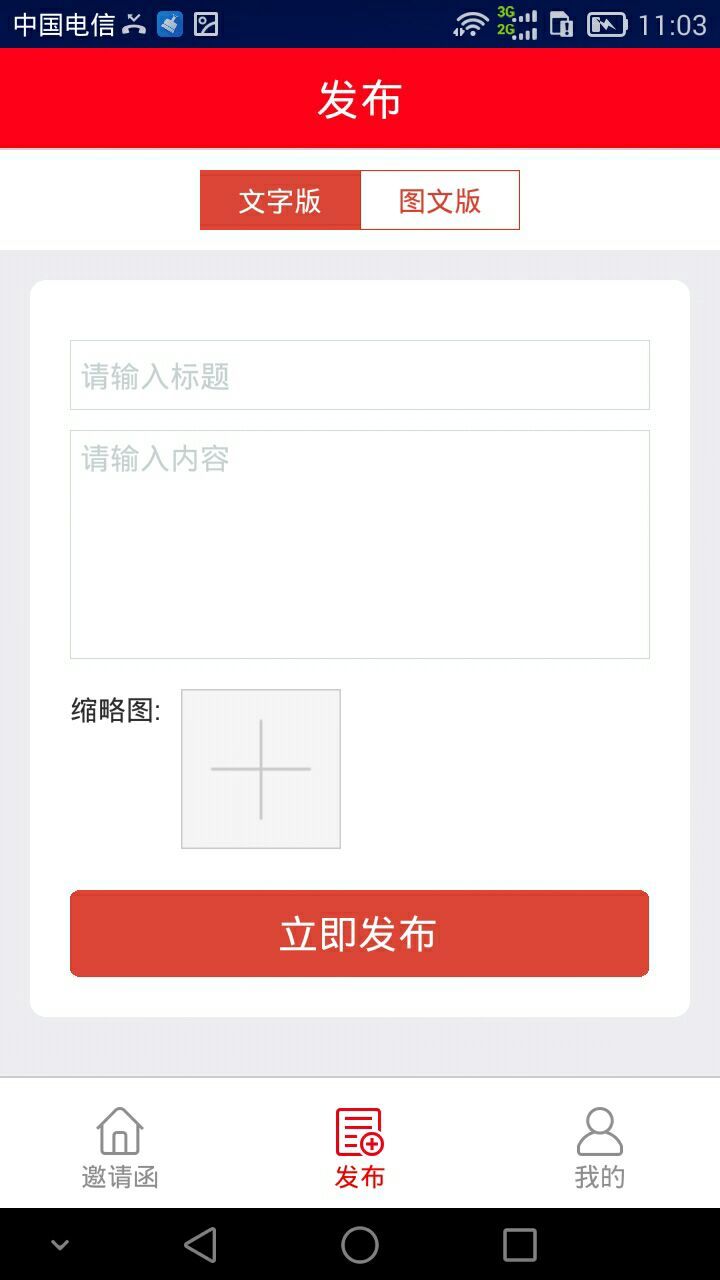Go to the 我的 tab
The height and width of the screenshot is (1280, 720).
[x=600, y=1146]
